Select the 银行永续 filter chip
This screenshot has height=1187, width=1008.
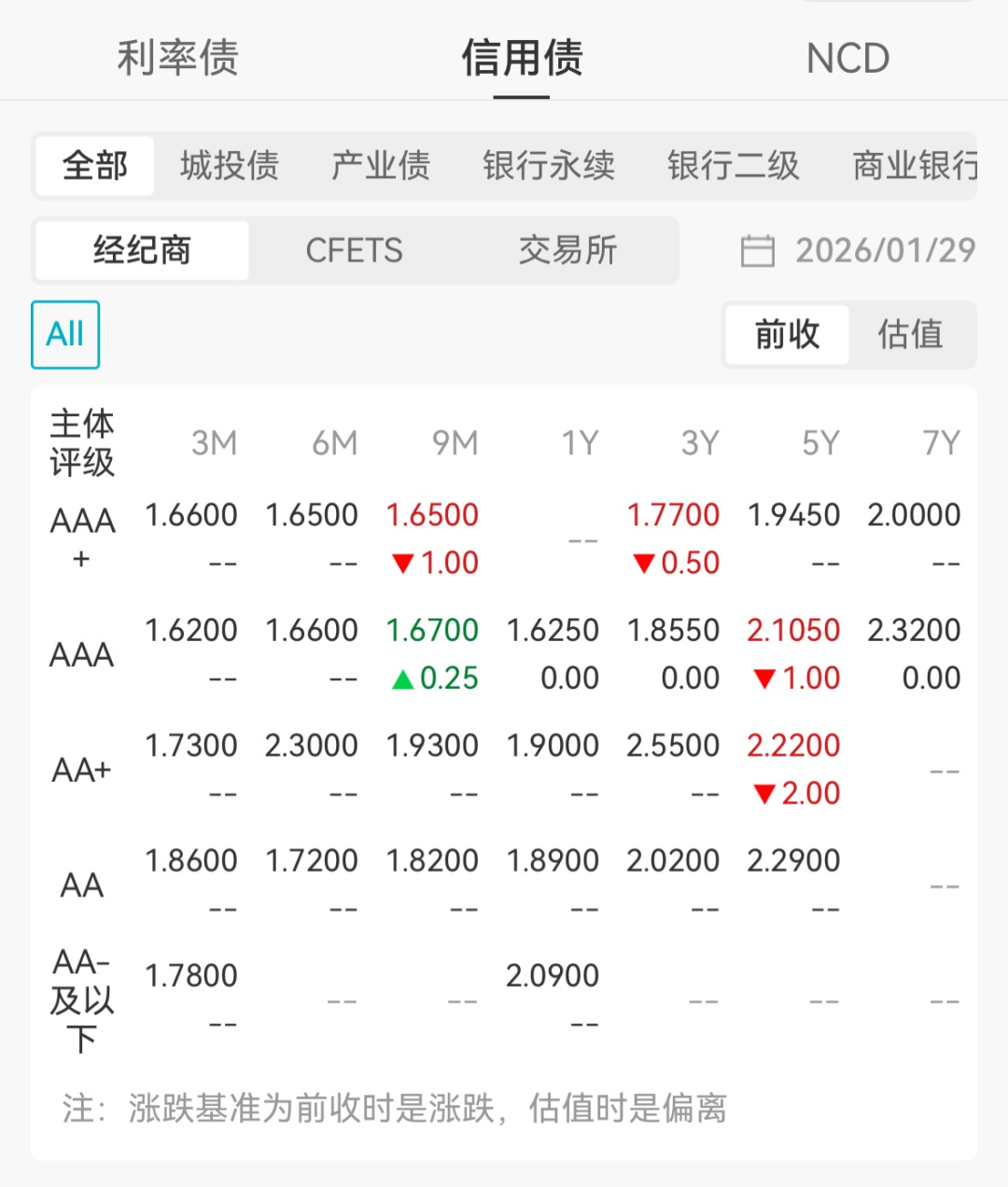click(x=549, y=166)
